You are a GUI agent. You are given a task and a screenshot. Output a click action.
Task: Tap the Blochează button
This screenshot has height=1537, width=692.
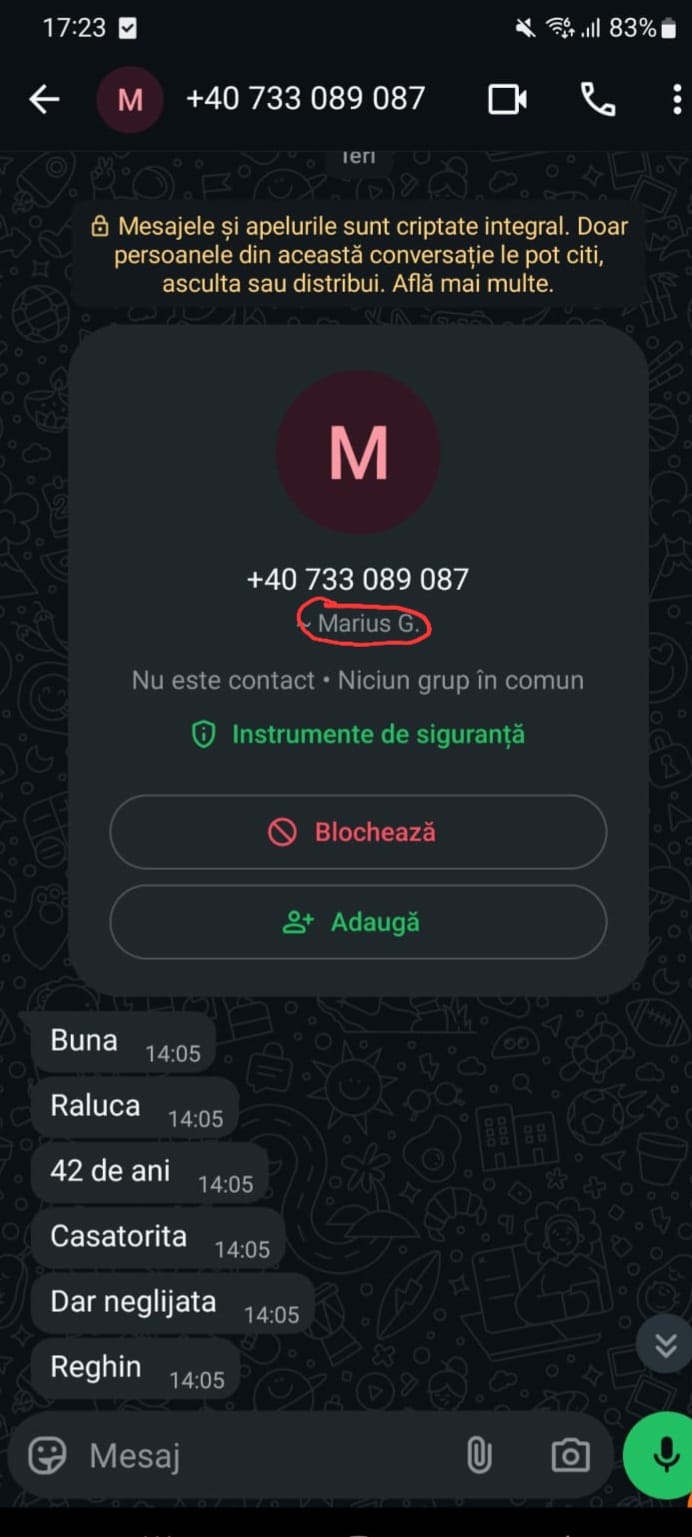click(358, 832)
